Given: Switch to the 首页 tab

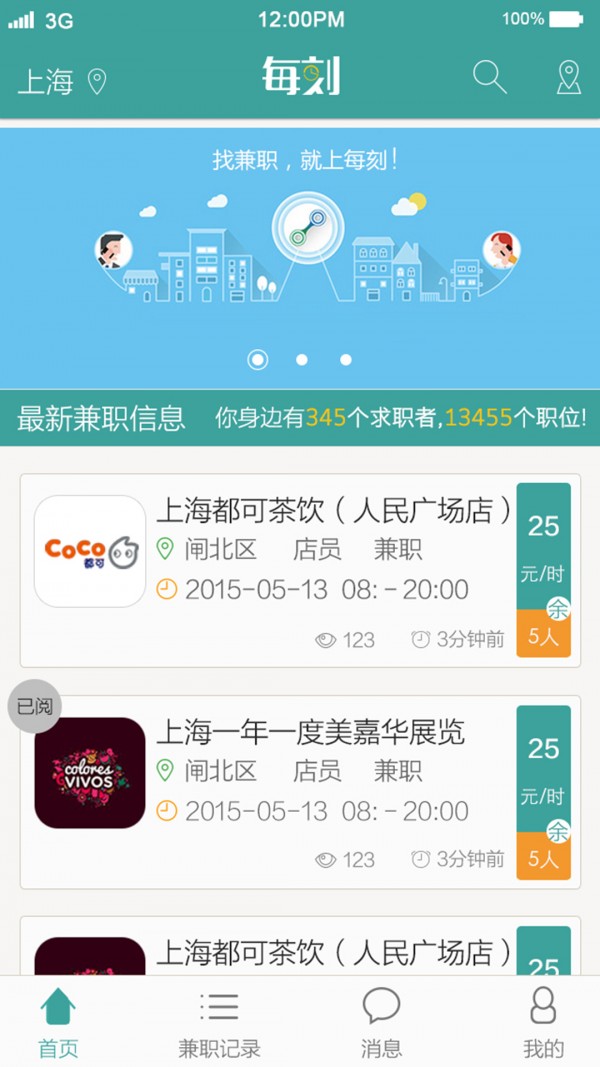Looking at the screenshot, I should click(x=58, y=1021).
